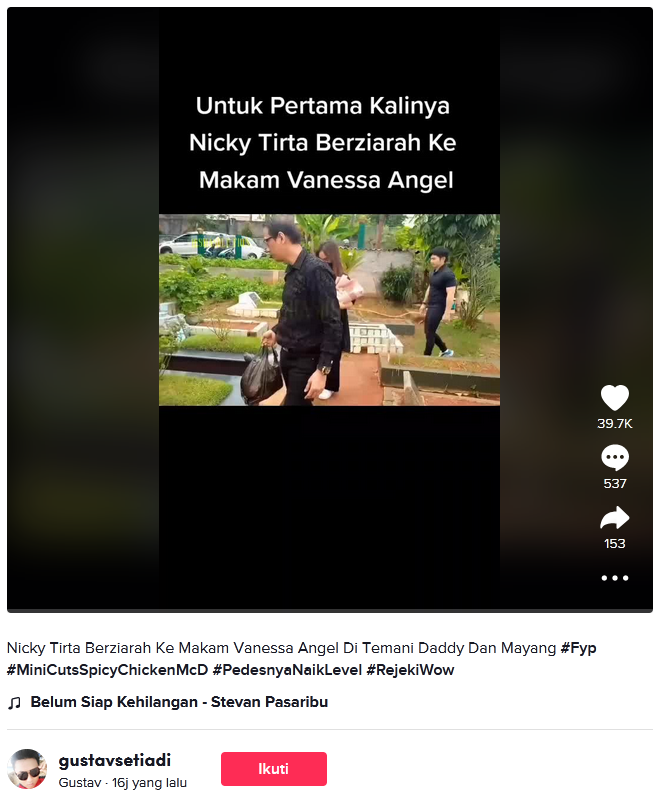Share this video
The height and width of the screenshot is (808, 663).
[614, 518]
